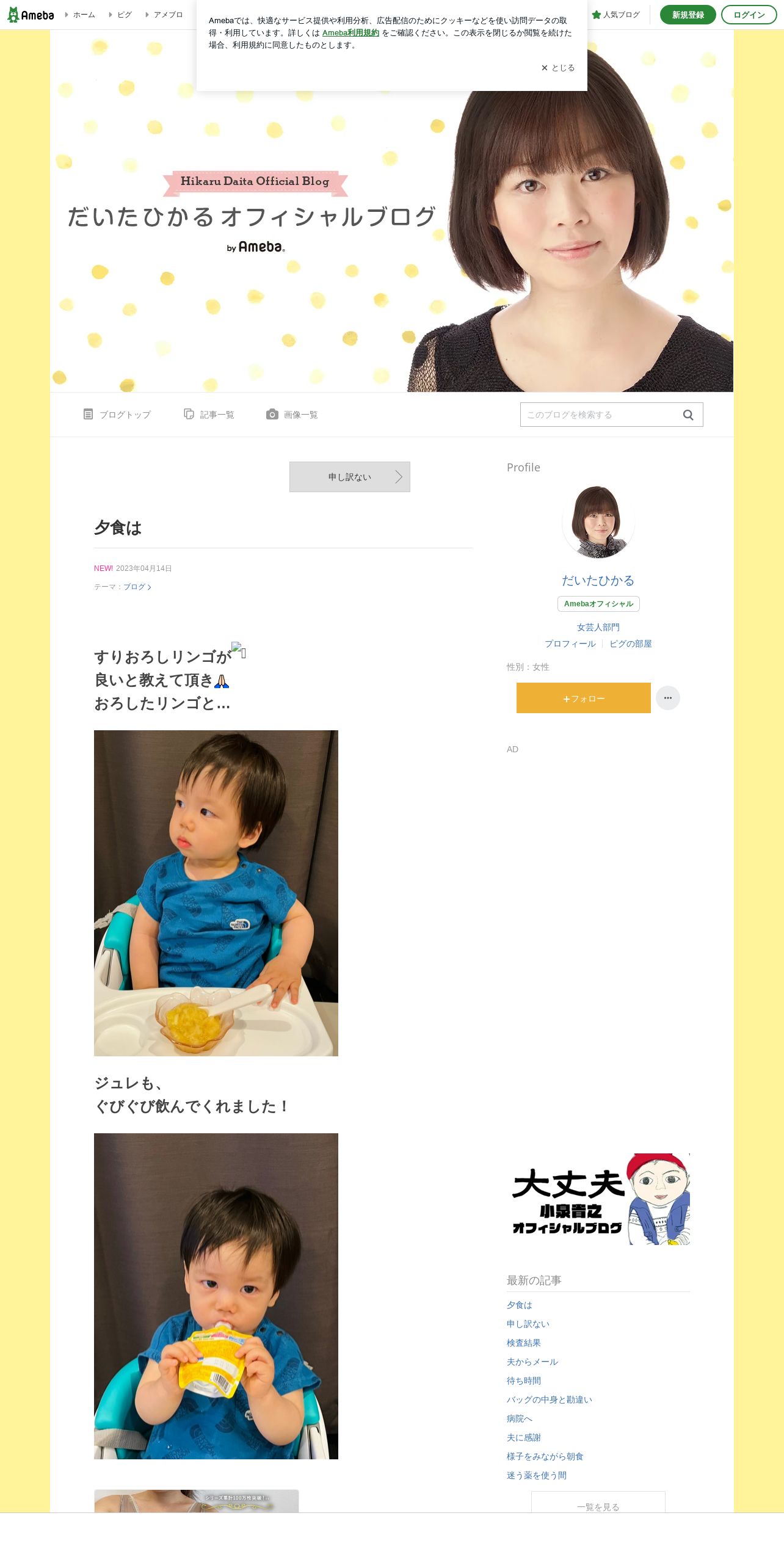Open the more options dots beside follow
The image size is (784, 1568).
(668, 698)
